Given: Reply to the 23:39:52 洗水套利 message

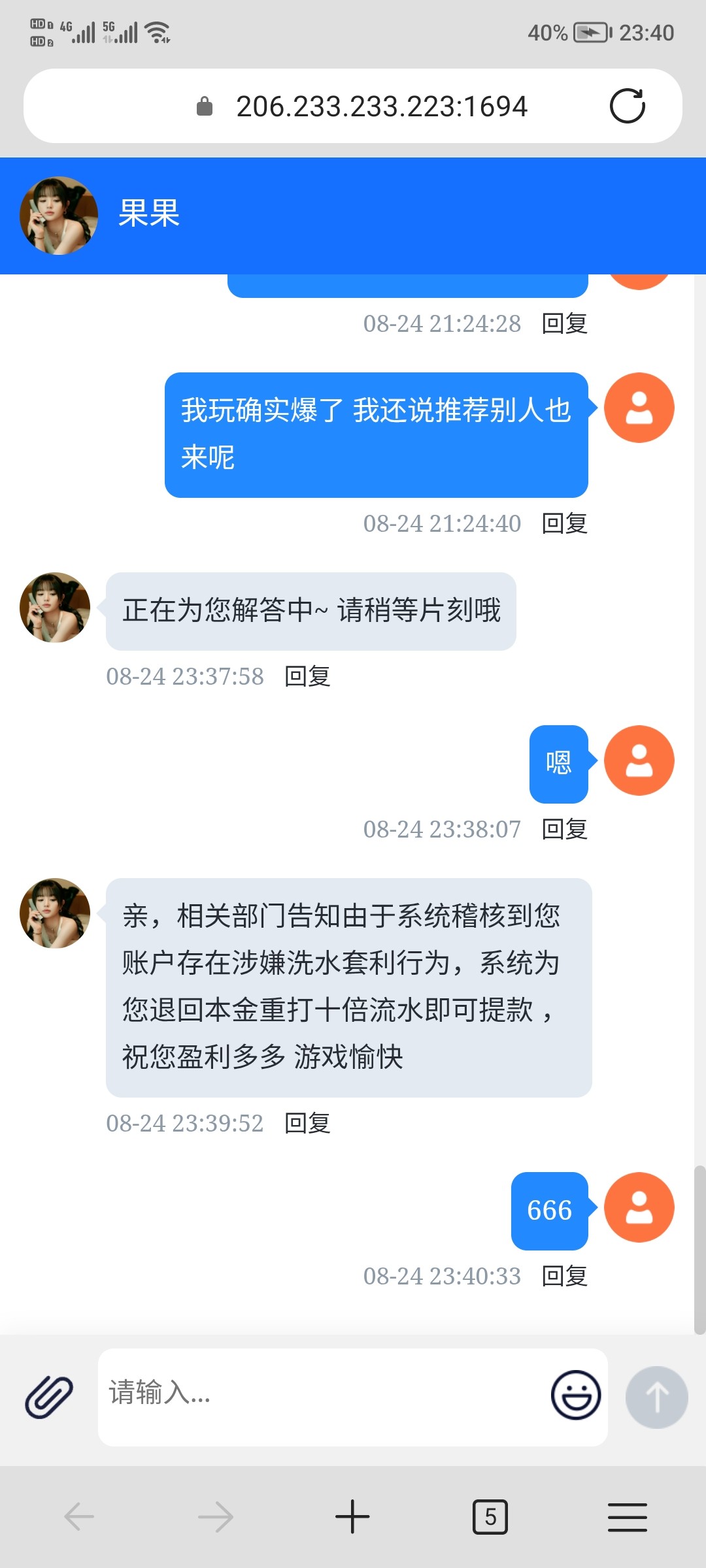Looking at the screenshot, I should pos(307,1123).
